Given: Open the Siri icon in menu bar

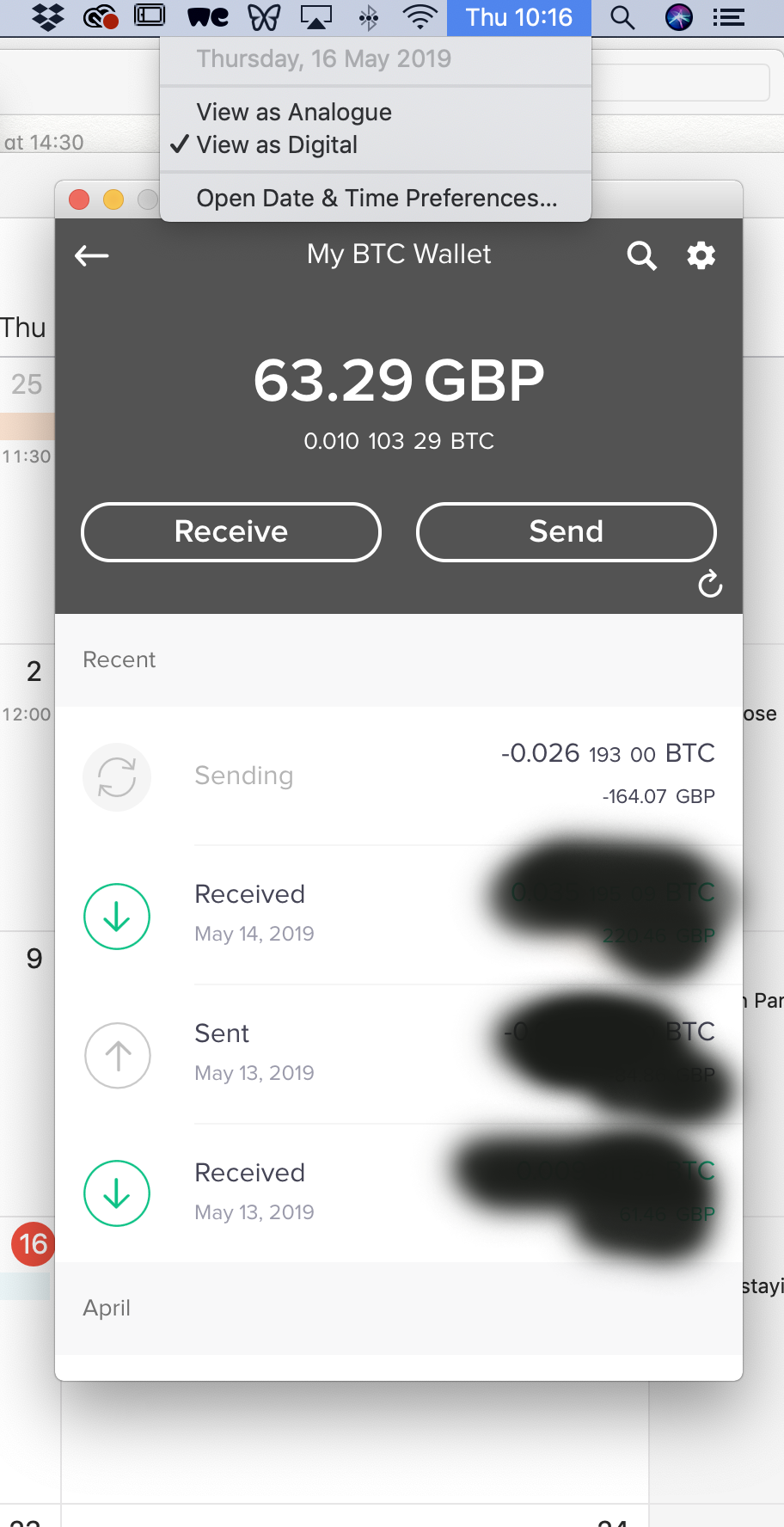Looking at the screenshot, I should (x=679, y=17).
